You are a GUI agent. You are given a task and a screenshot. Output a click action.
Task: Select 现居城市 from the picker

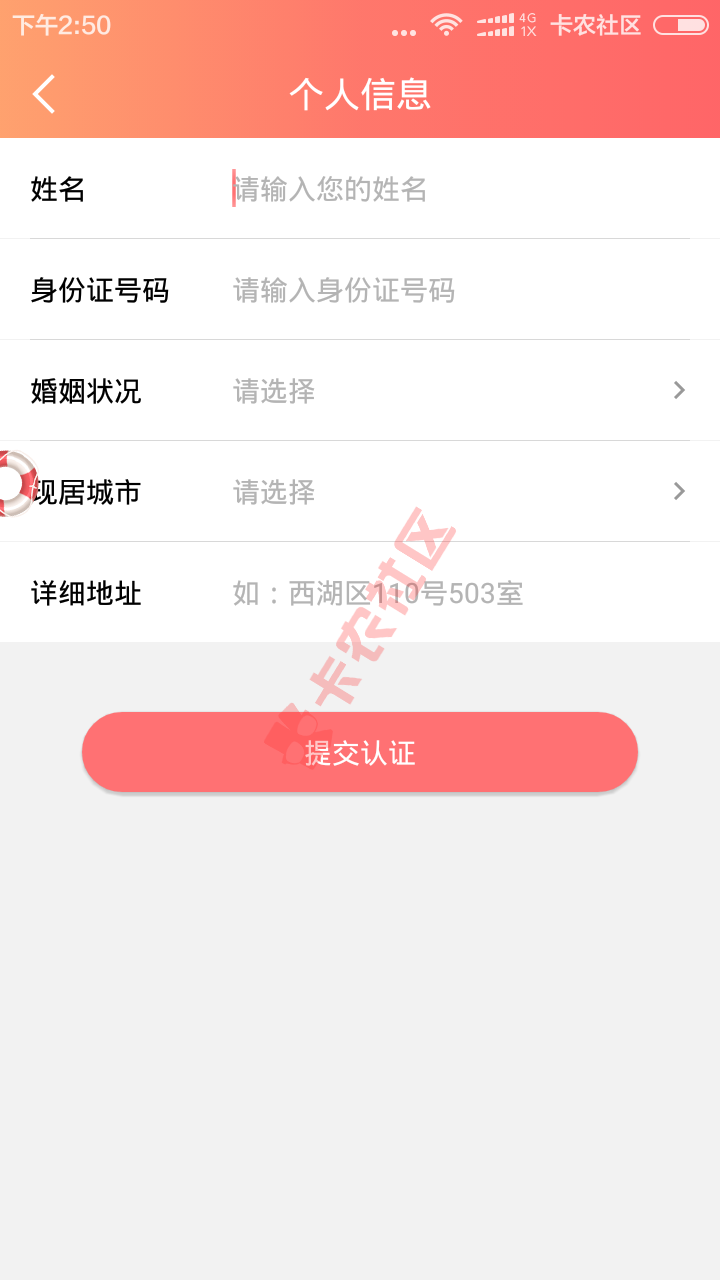click(360, 491)
